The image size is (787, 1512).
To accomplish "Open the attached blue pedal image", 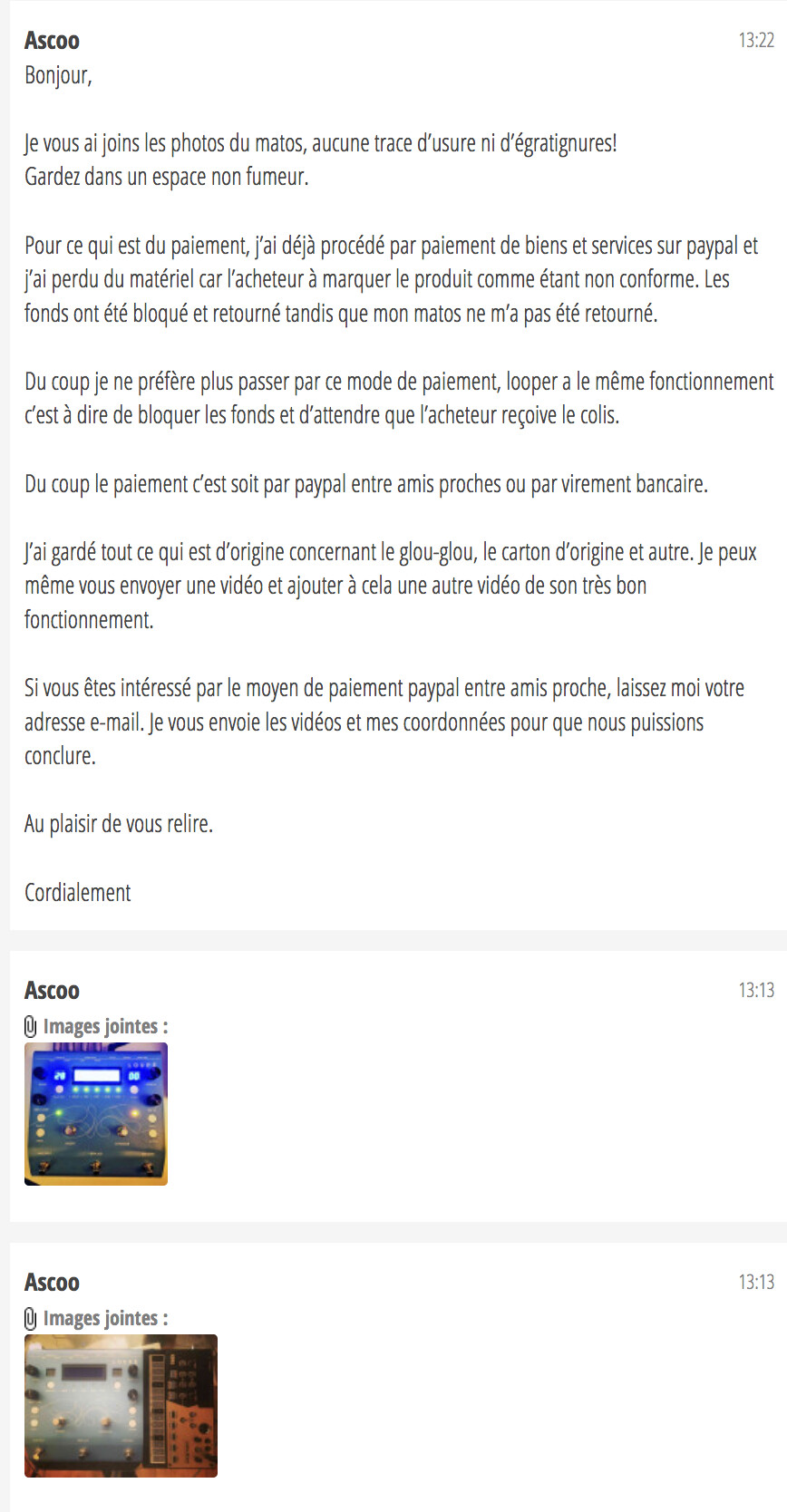I will [x=96, y=1114].
